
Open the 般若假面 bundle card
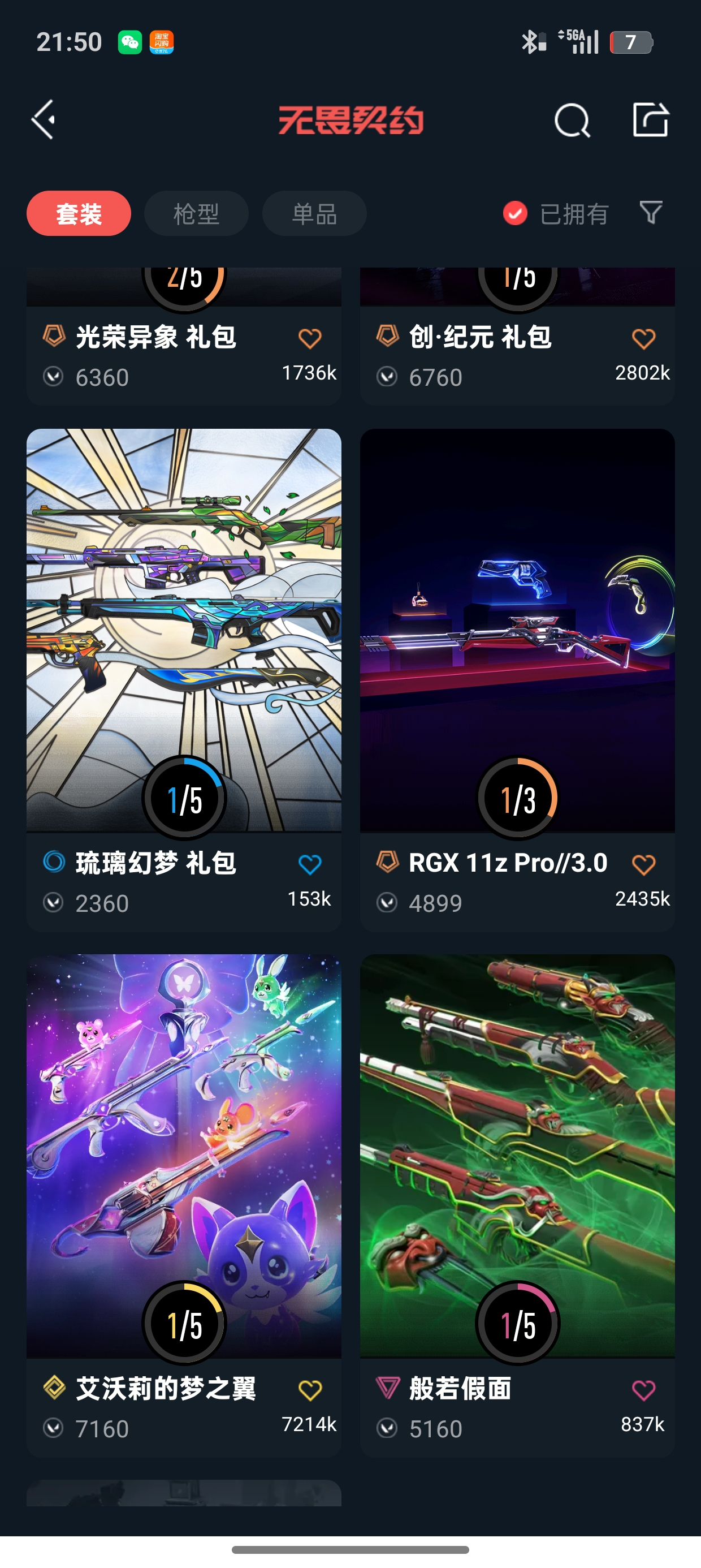click(x=517, y=1205)
